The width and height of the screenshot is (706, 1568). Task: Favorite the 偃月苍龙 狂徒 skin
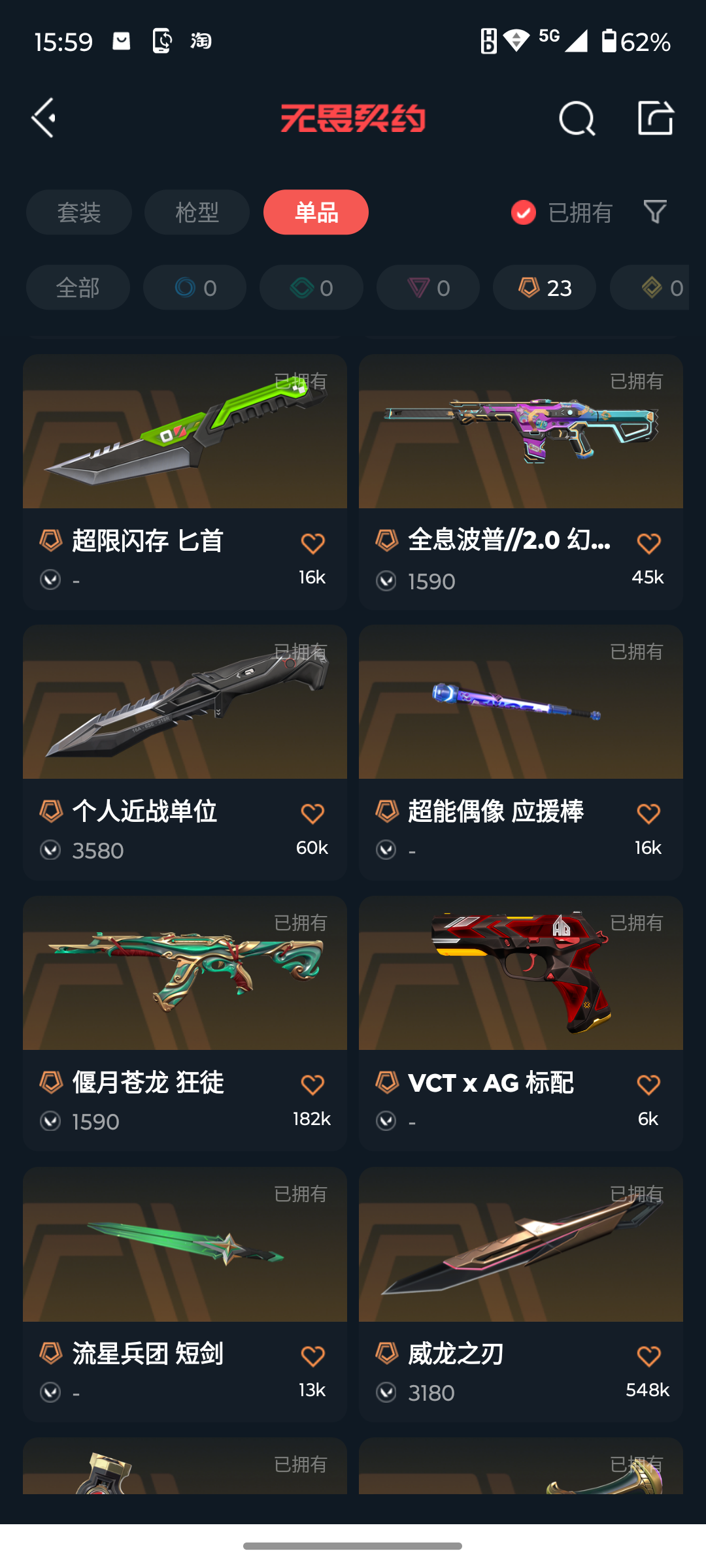[x=312, y=1085]
